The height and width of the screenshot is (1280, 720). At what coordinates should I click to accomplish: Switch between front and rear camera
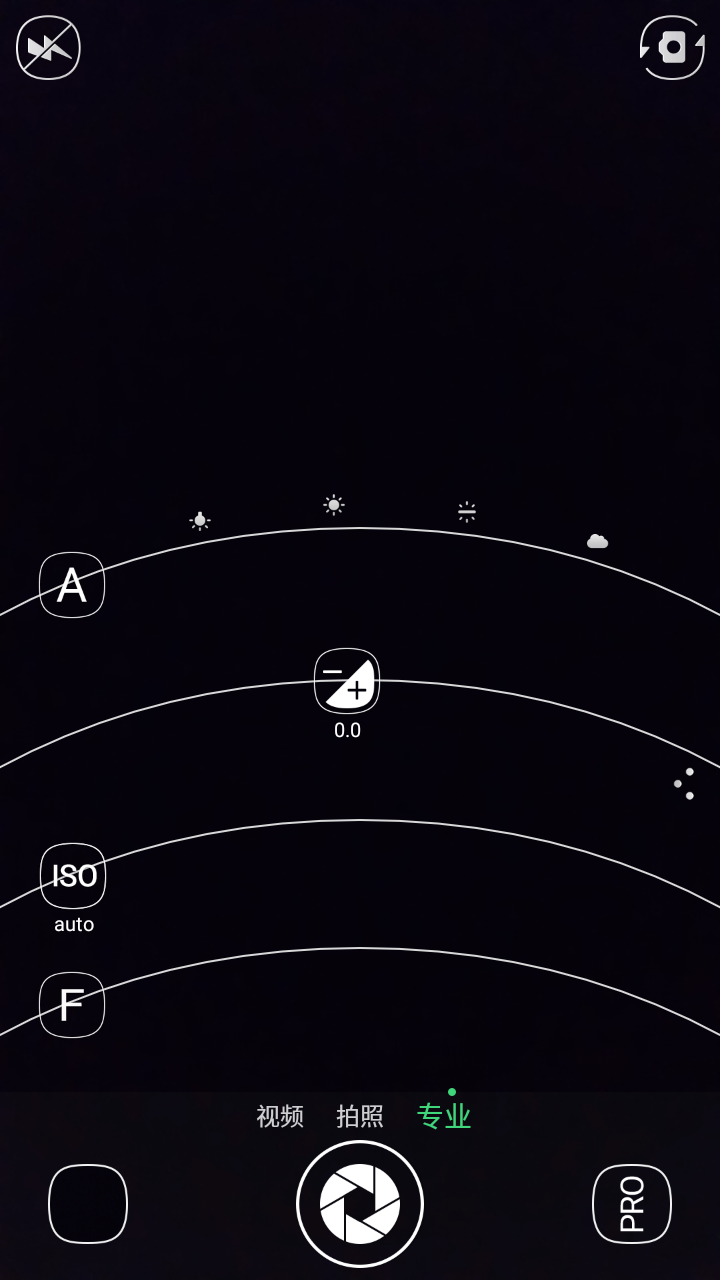(672, 47)
